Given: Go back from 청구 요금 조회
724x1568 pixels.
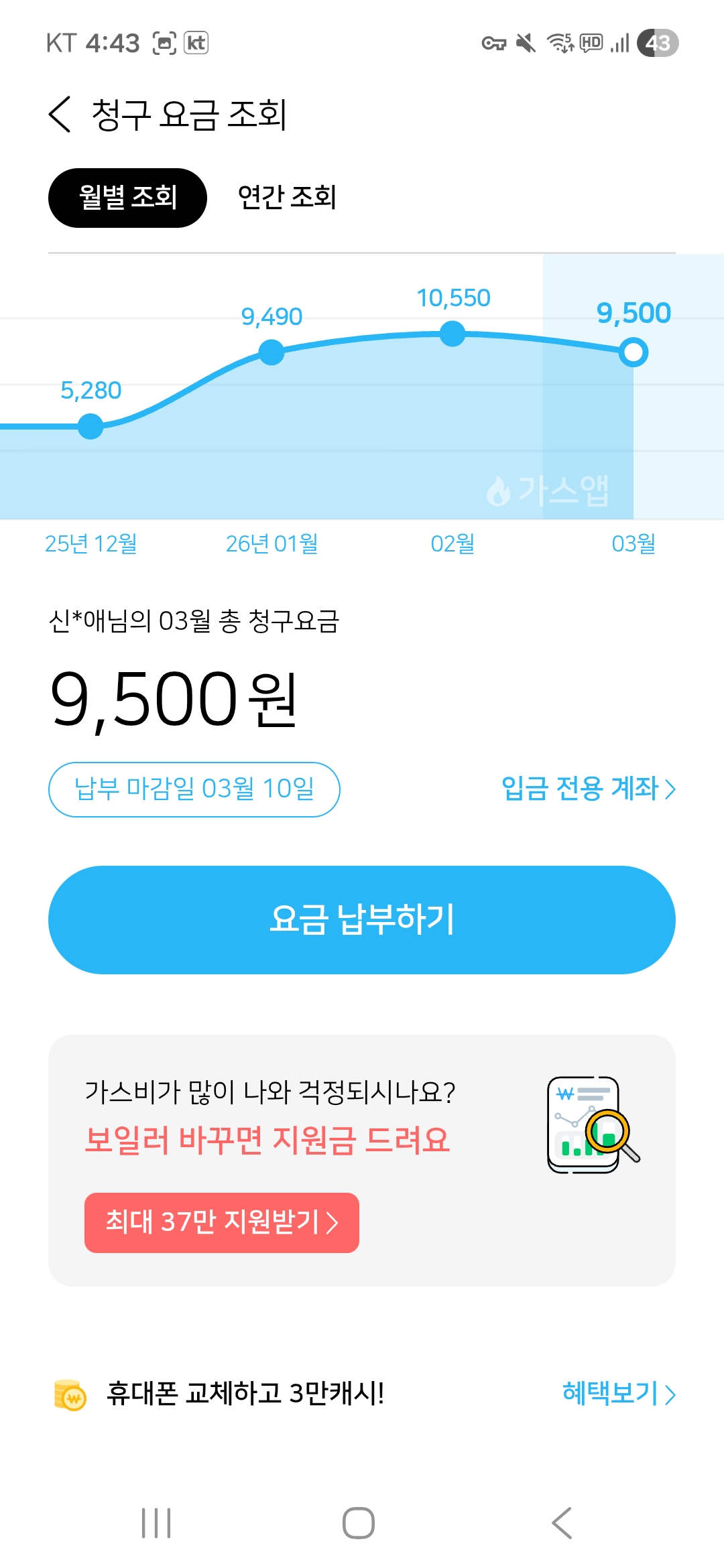Looking at the screenshot, I should pos(60,115).
